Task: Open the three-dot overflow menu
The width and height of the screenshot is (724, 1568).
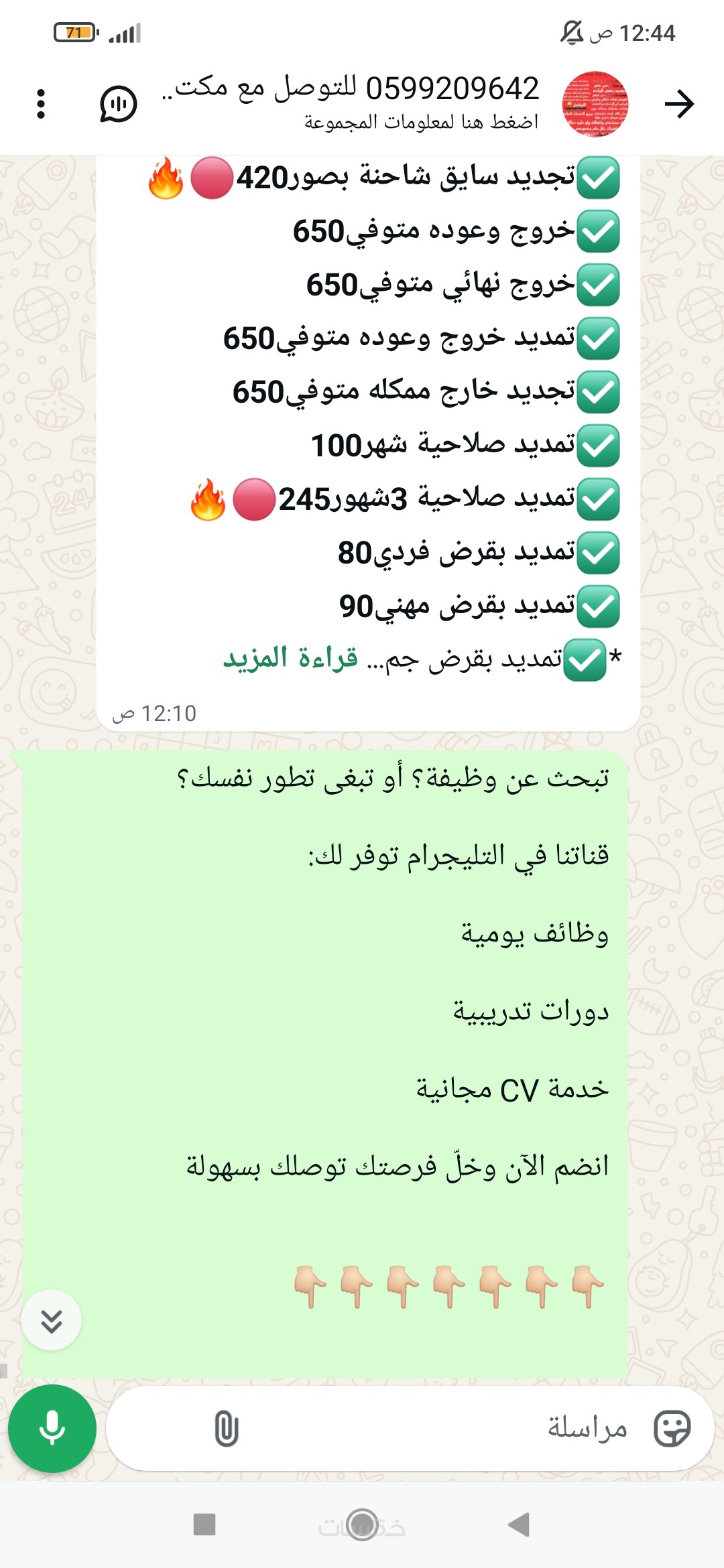Action: pos(41,104)
